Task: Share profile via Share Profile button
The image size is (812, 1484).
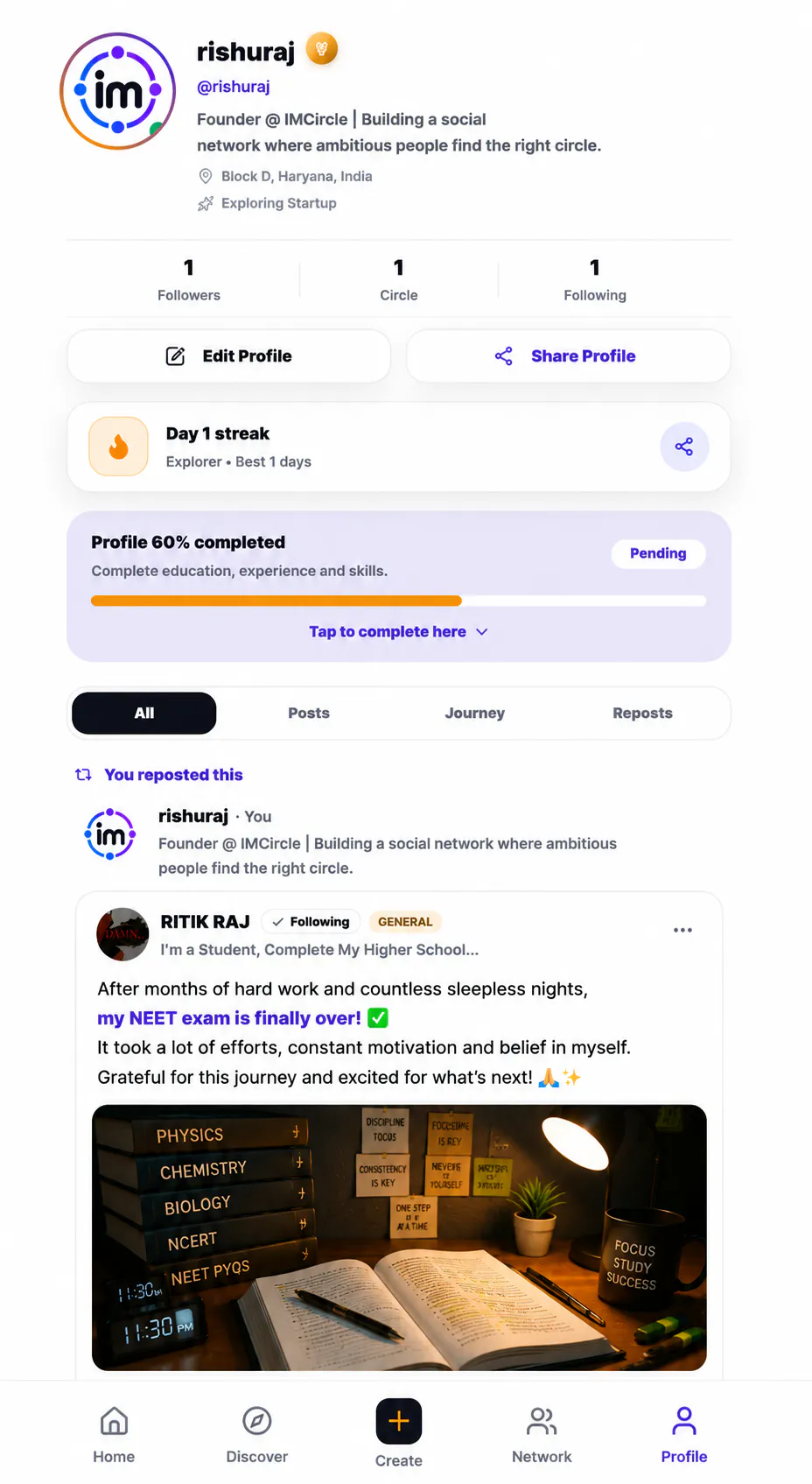Action: [568, 355]
